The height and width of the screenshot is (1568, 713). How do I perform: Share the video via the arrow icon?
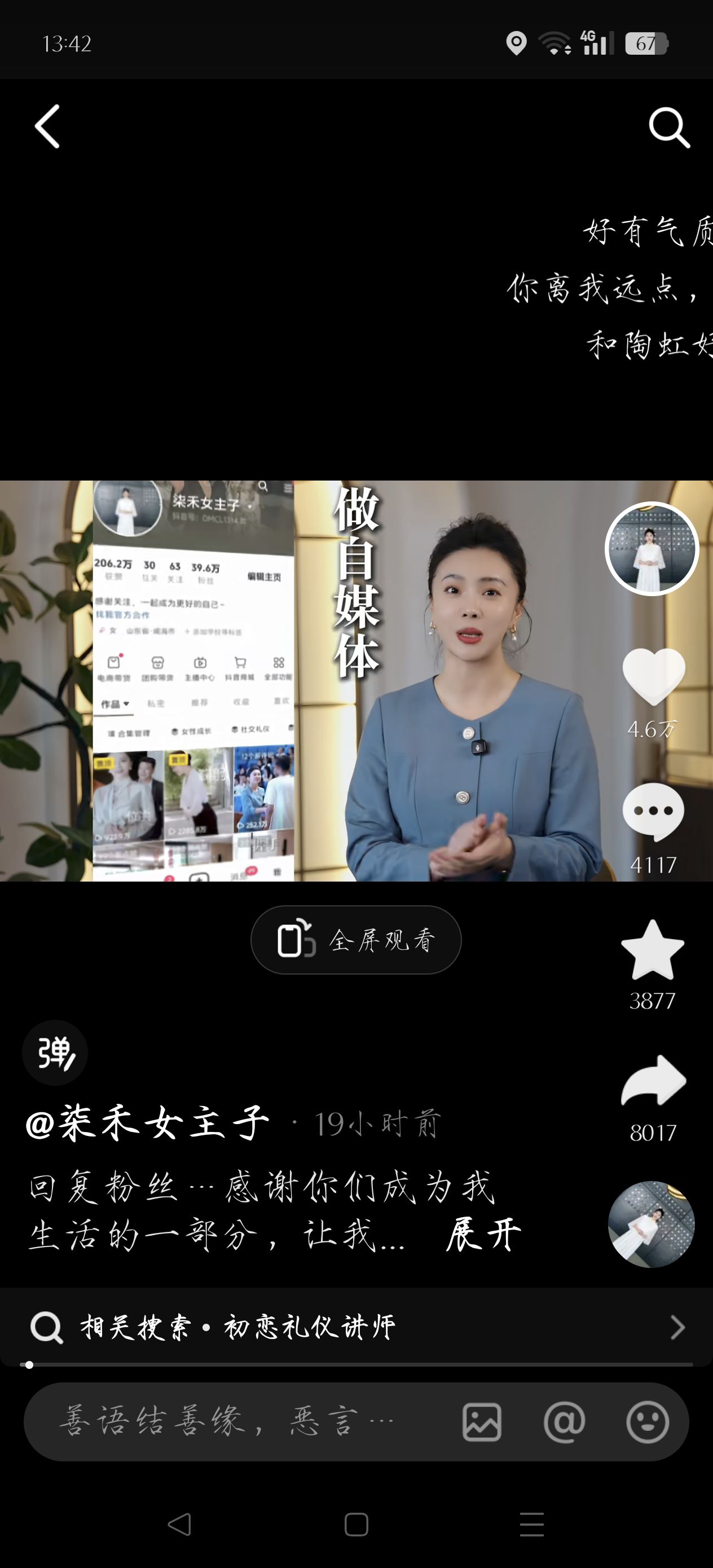click(653, 1081)
